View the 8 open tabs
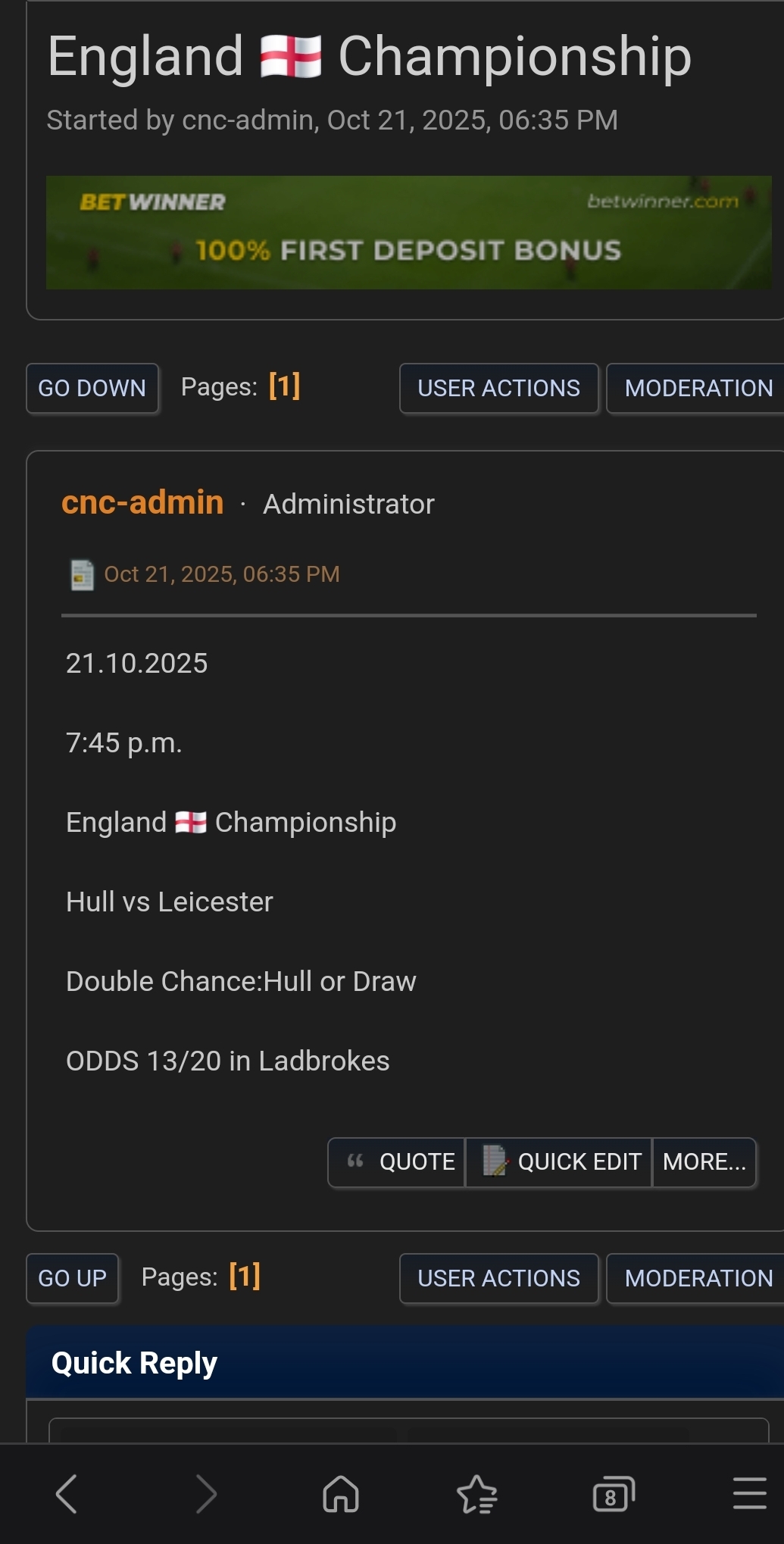Viewport: 784px width, 1544px height. (613, 1494)
